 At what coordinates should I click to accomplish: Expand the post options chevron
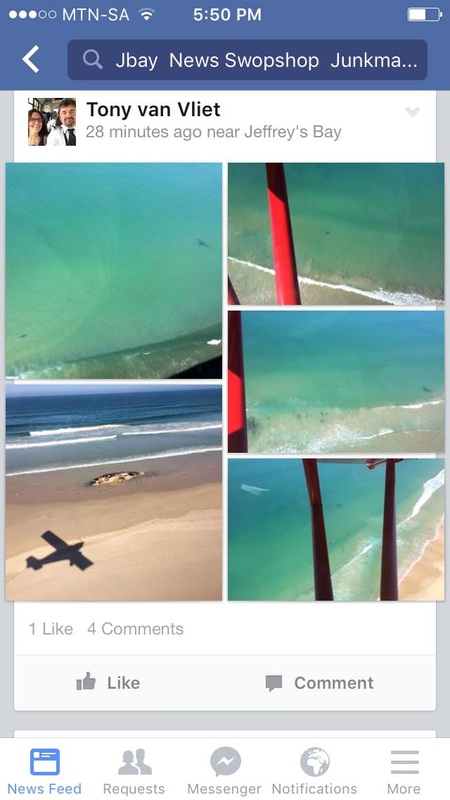412,112
